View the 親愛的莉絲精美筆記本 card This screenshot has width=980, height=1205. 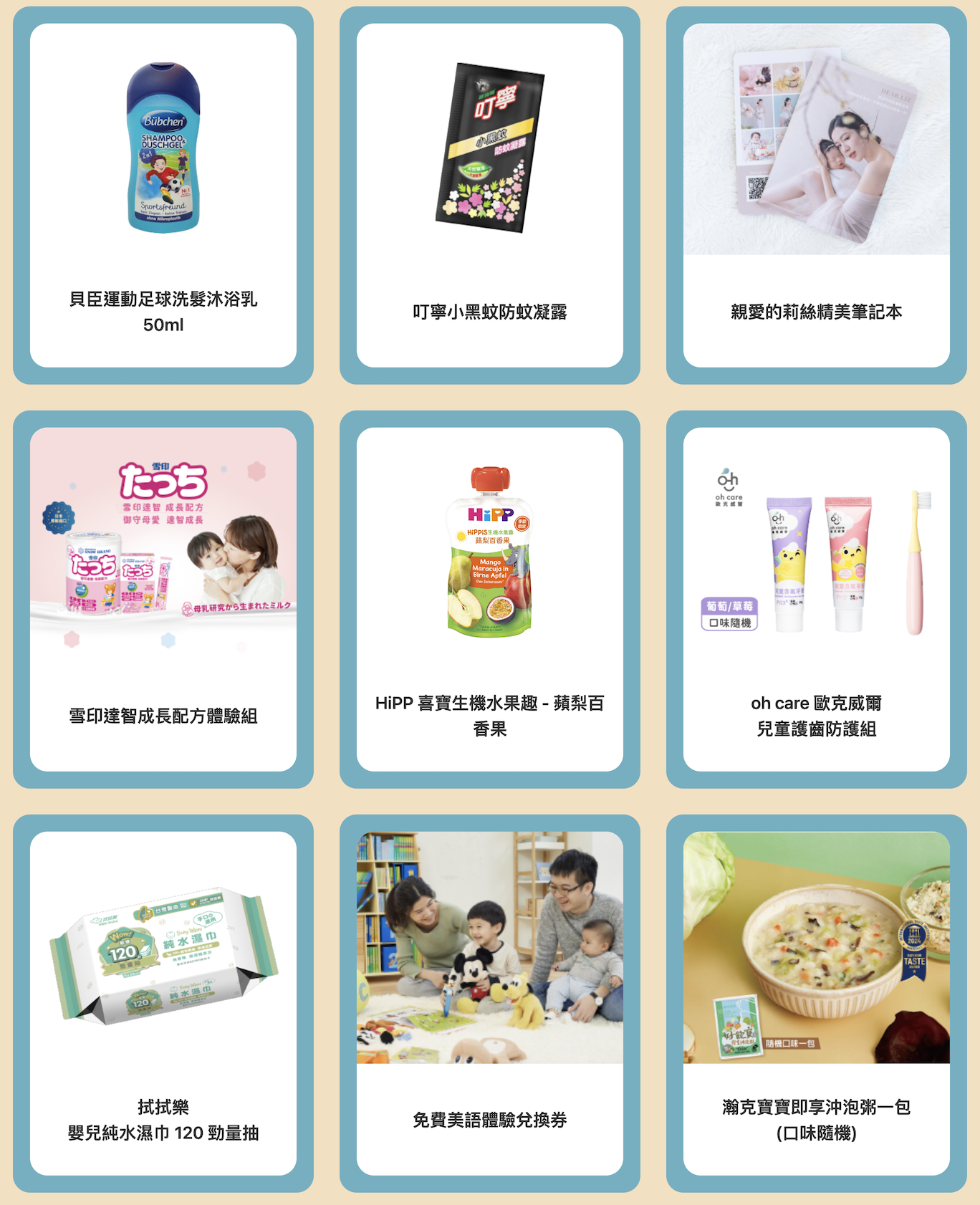[817, 196]
